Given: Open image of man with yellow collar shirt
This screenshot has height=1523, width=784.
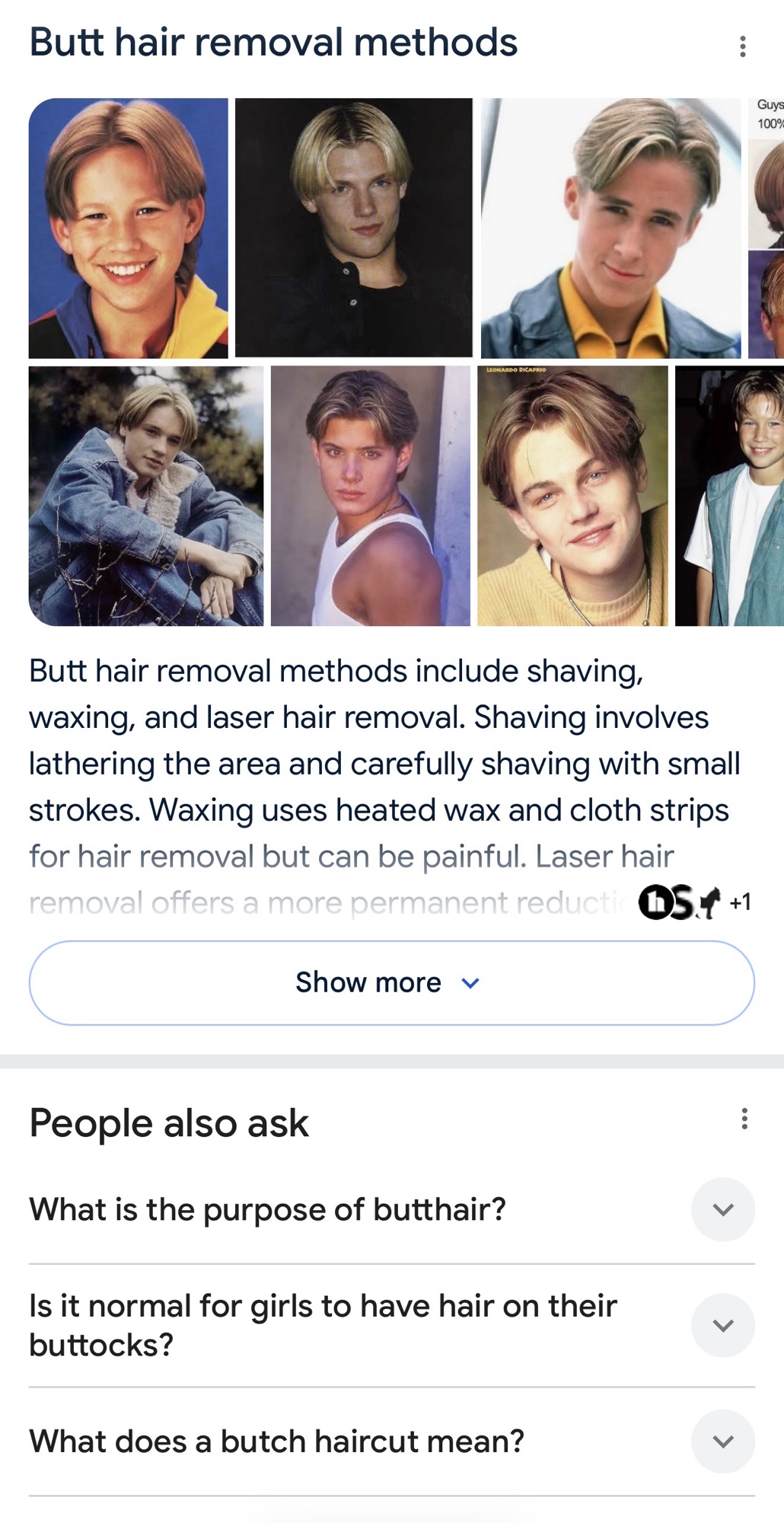Looking at the screenshot, I should point(610,228).
